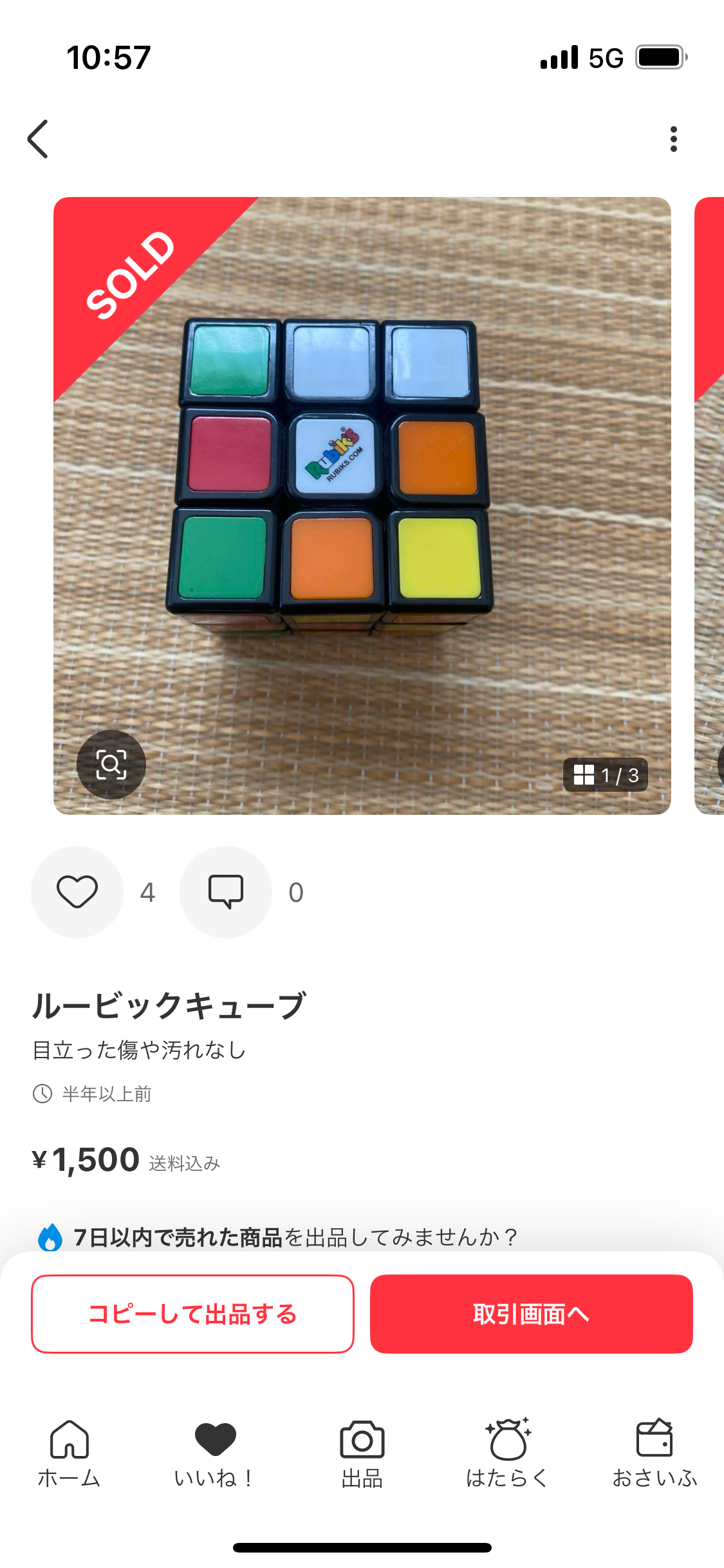
Task: Open the 出品 camera tab
Action: (x=362, y=1453)
